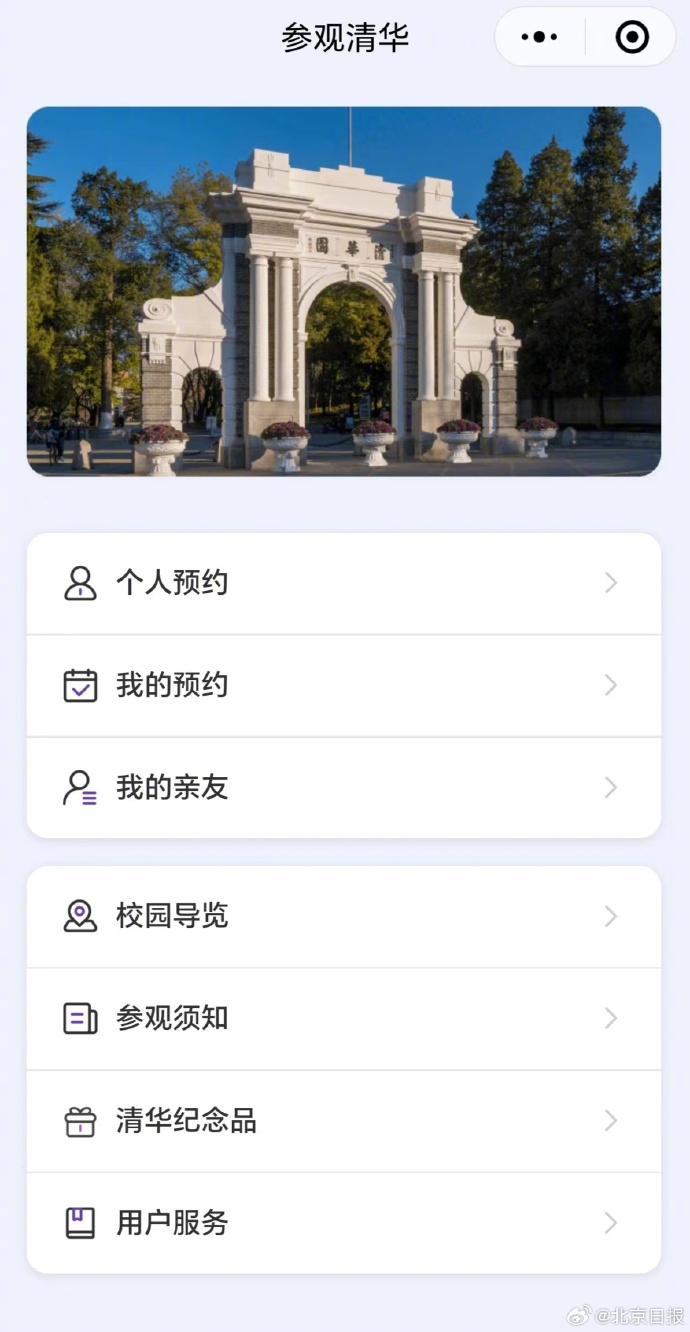Go to 用户服务

point(343,1223)
